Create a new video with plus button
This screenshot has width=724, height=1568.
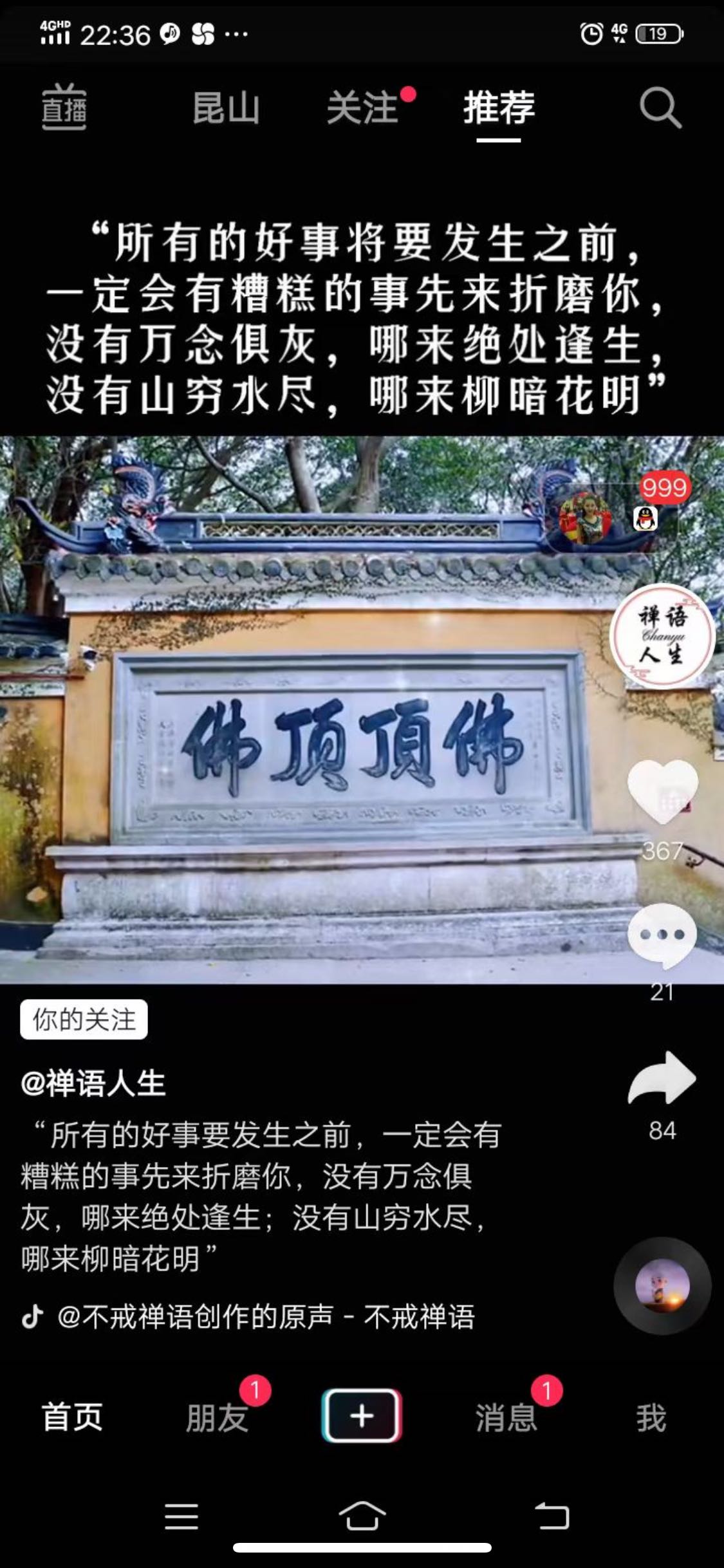pyautogui.click(x=362, y=1415)
